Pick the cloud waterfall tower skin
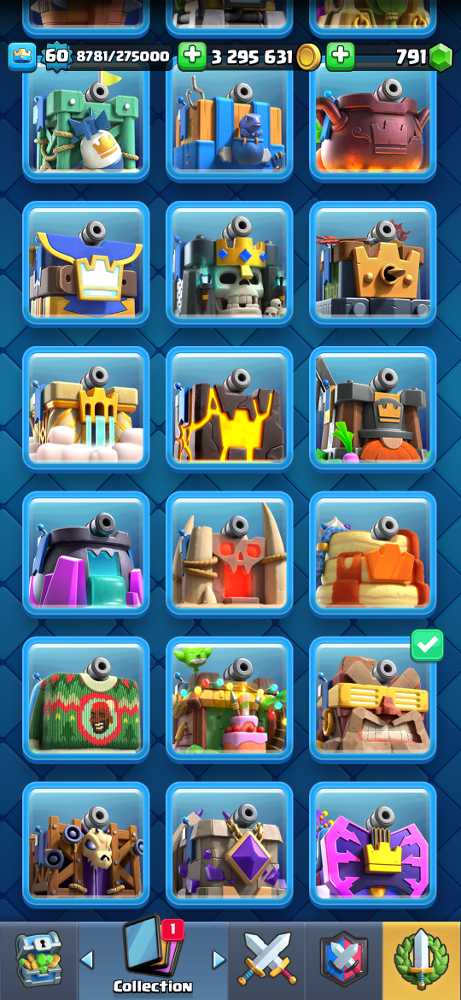 pyautogui.click(x=86, y=408)
